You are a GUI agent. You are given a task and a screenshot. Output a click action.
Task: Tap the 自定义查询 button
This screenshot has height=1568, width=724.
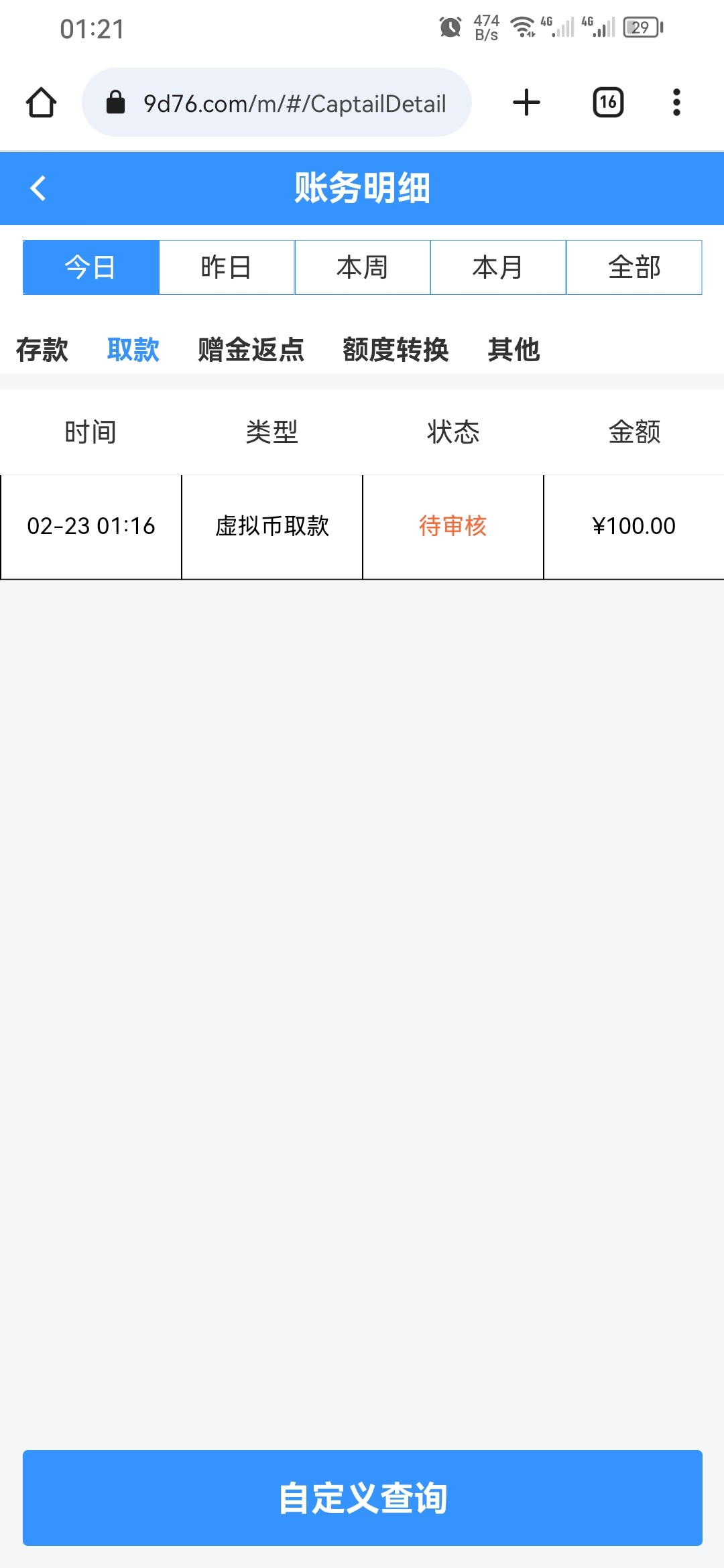[x=363, y=1498]
